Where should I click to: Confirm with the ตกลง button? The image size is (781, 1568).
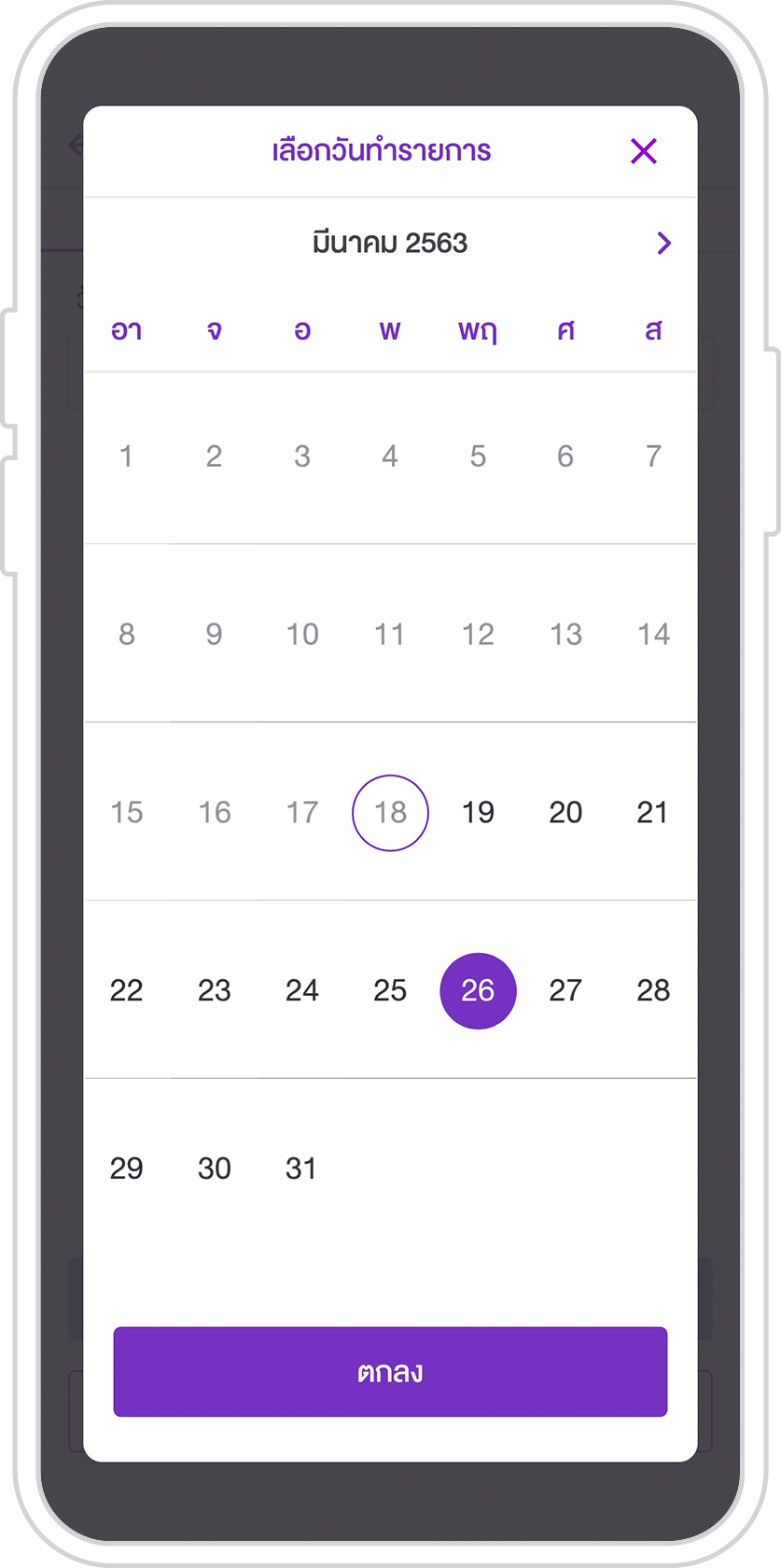[390, 1371]
